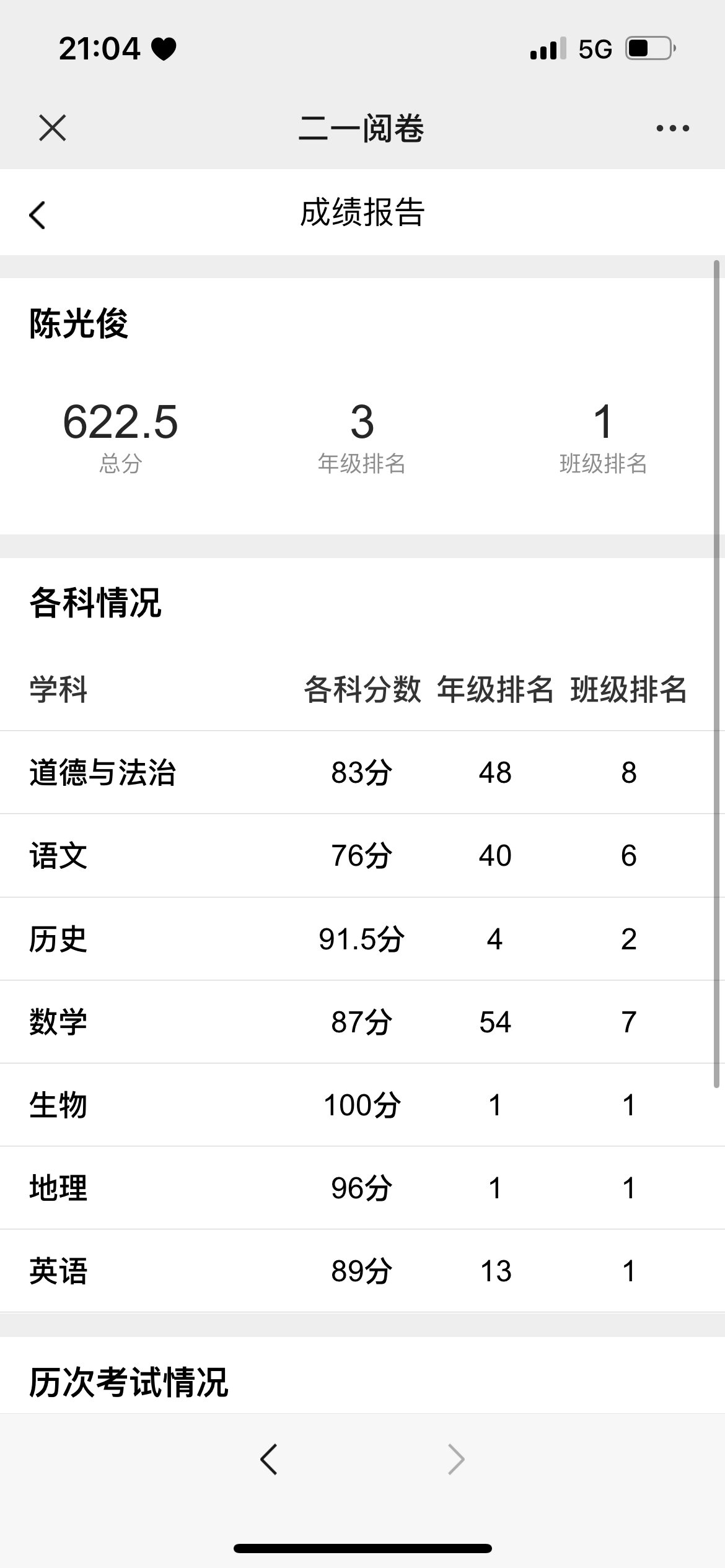
Task: Select the previous exam arrow under 历次考试情况
Action: 268,1459
